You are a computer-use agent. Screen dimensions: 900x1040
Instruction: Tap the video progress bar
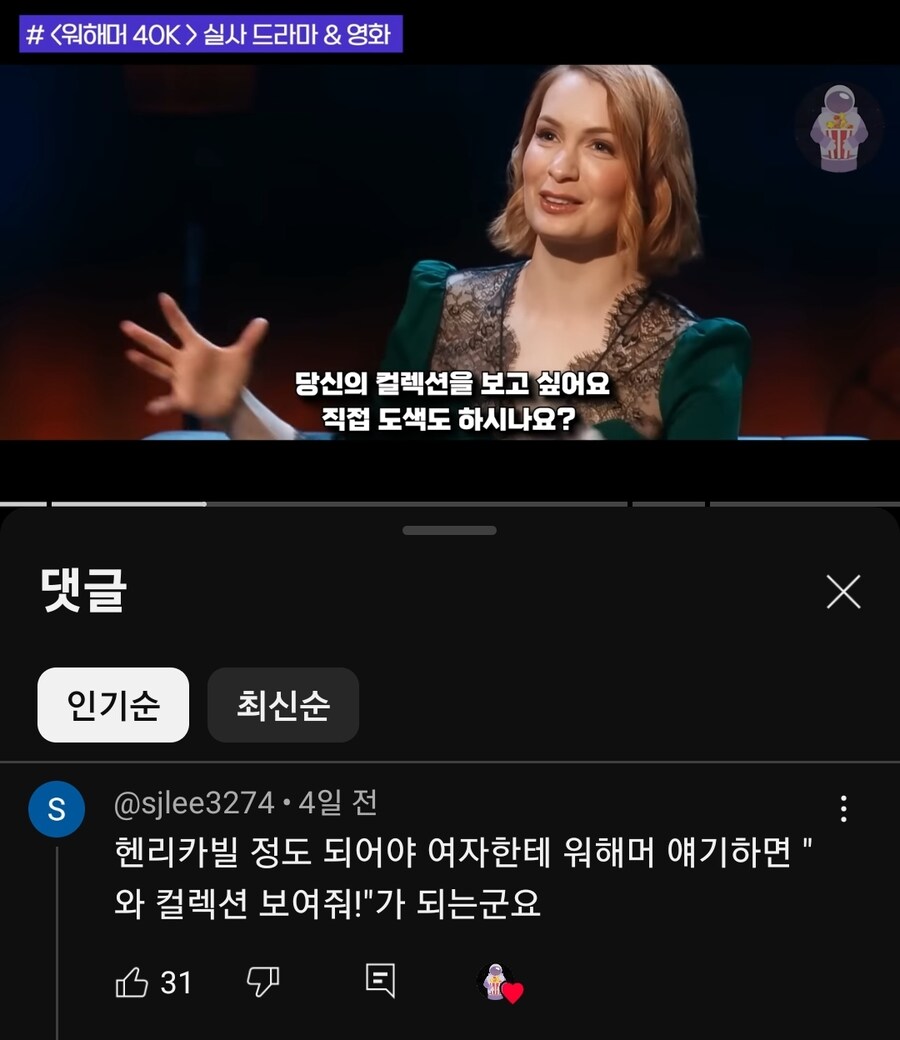coord(450,503)
